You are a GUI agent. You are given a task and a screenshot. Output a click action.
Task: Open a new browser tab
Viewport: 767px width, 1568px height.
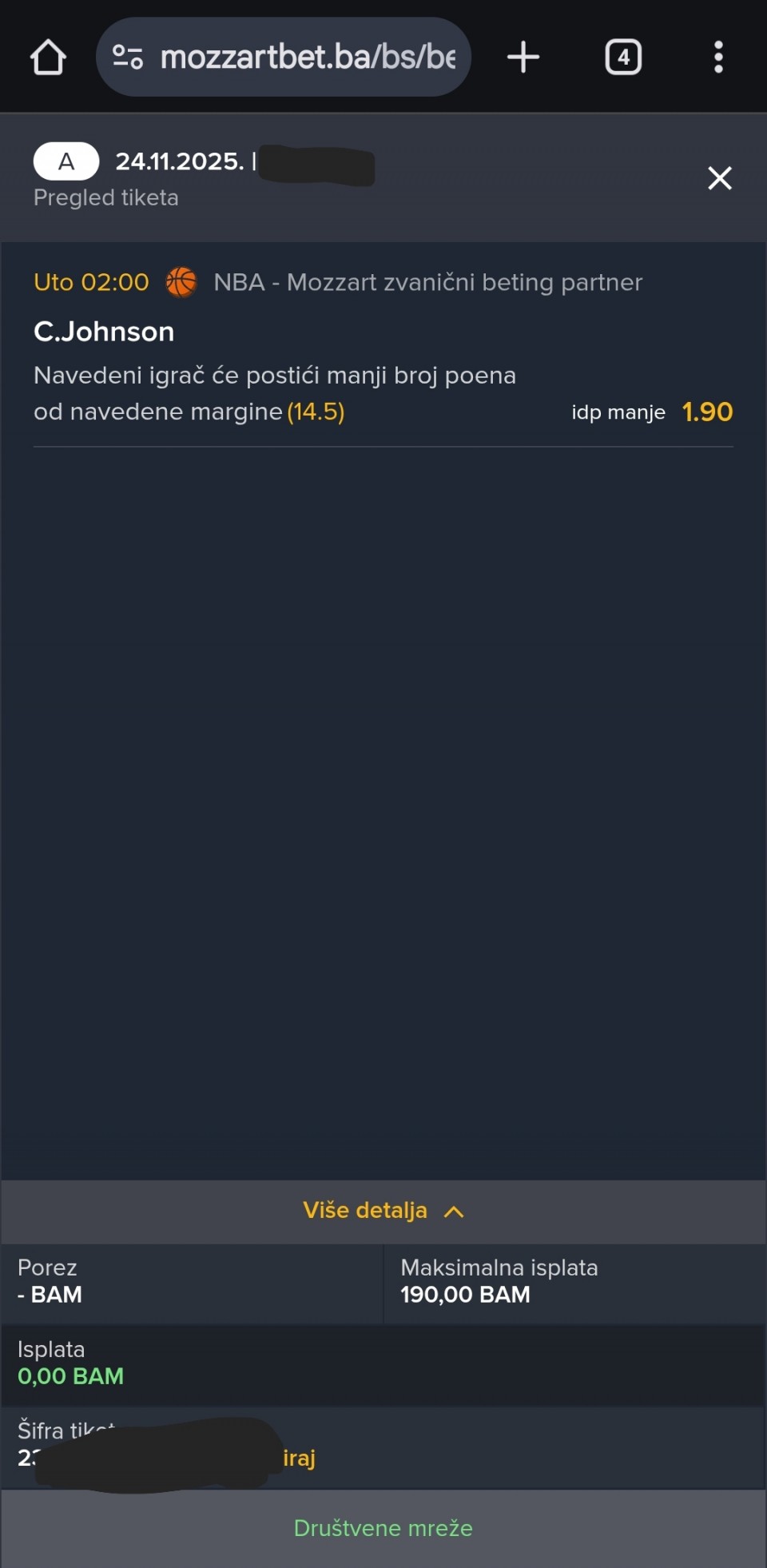click(x=523, y=58)
